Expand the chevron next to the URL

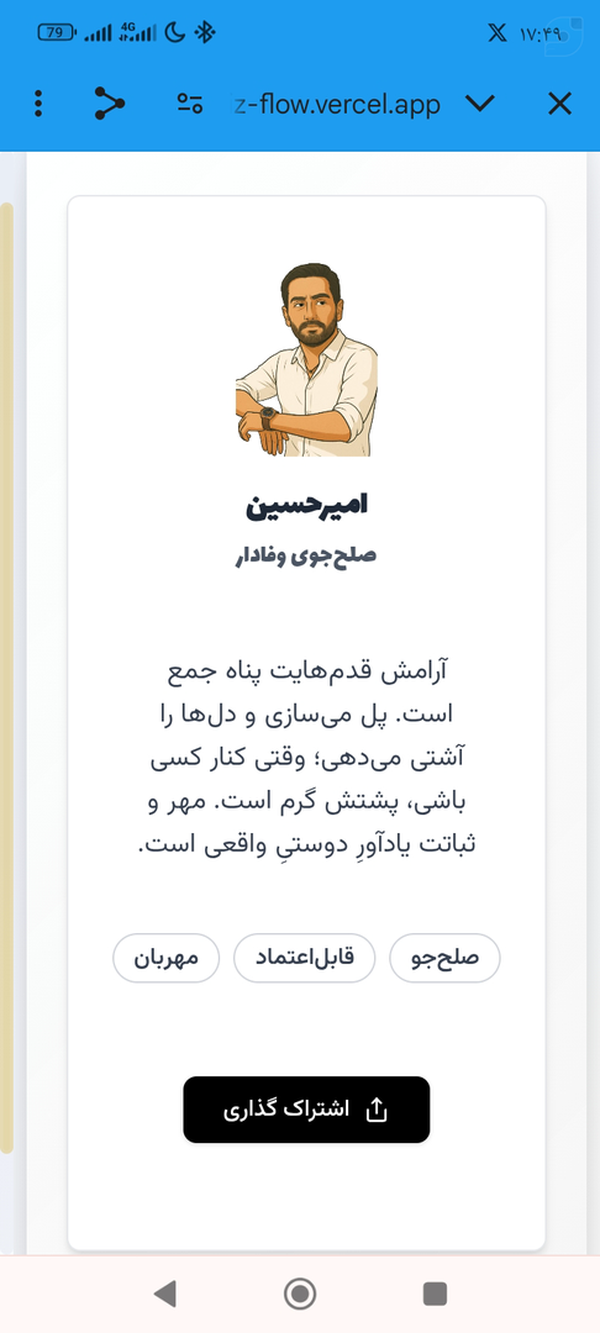tap(481, 103)
